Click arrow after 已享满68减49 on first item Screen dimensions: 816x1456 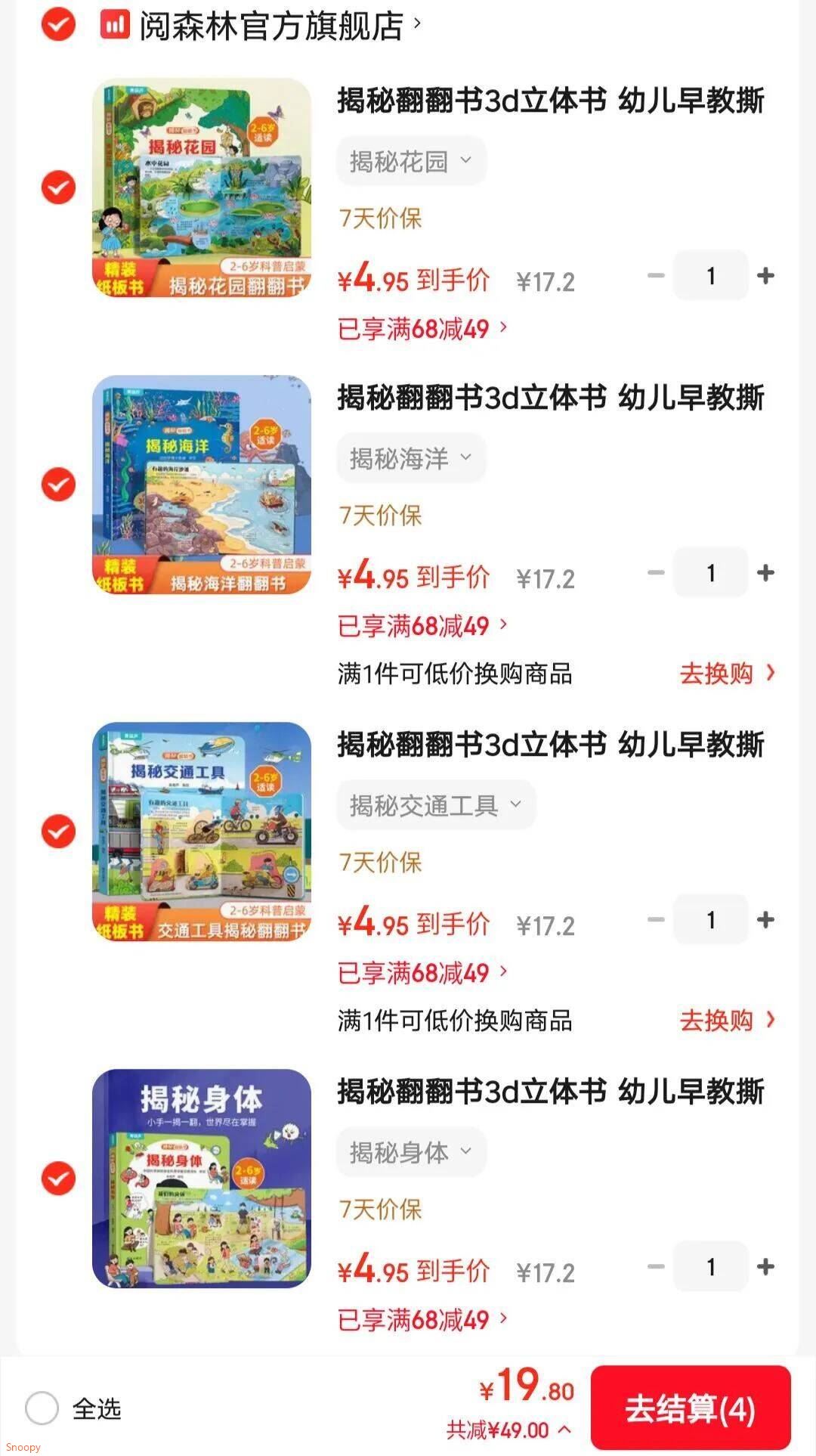click(502, 328)
